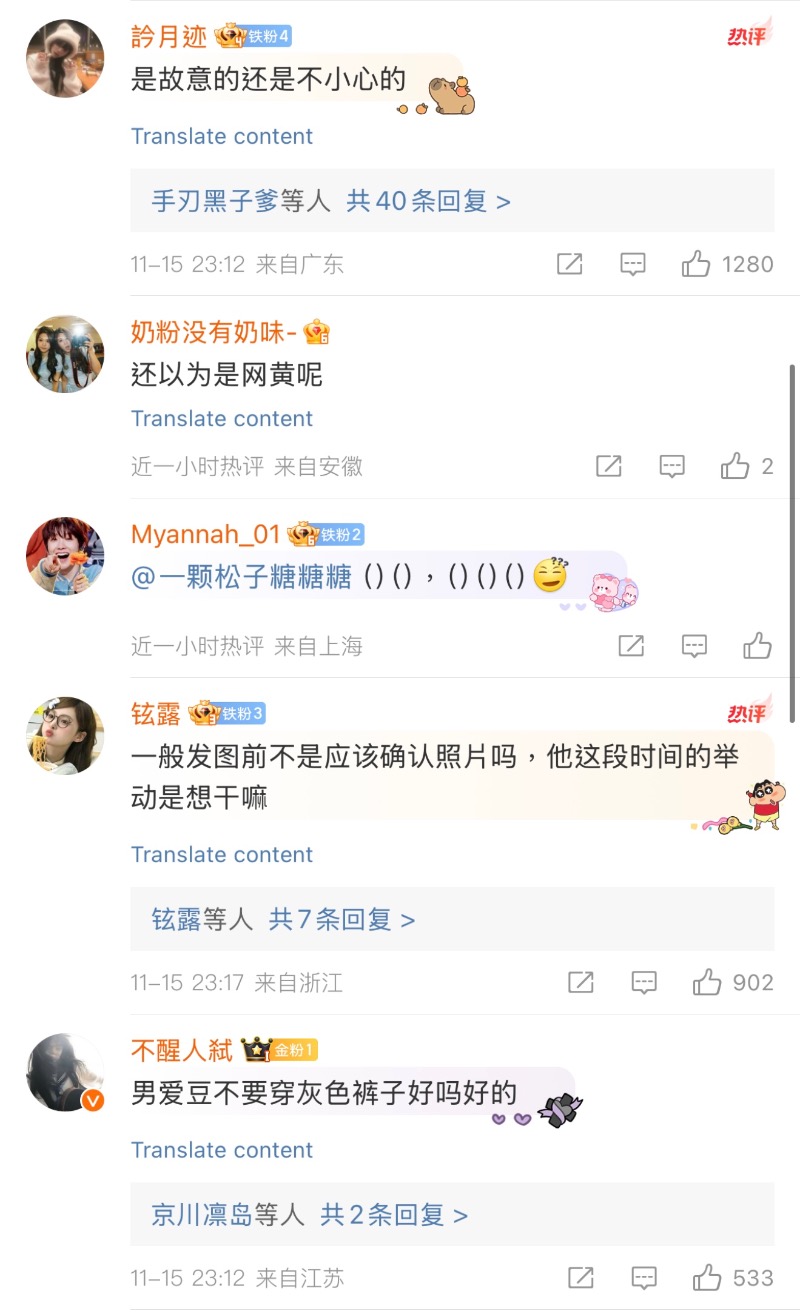Like the comment by 詅月迹
The image size is (800, 1314).
(696, 264)
